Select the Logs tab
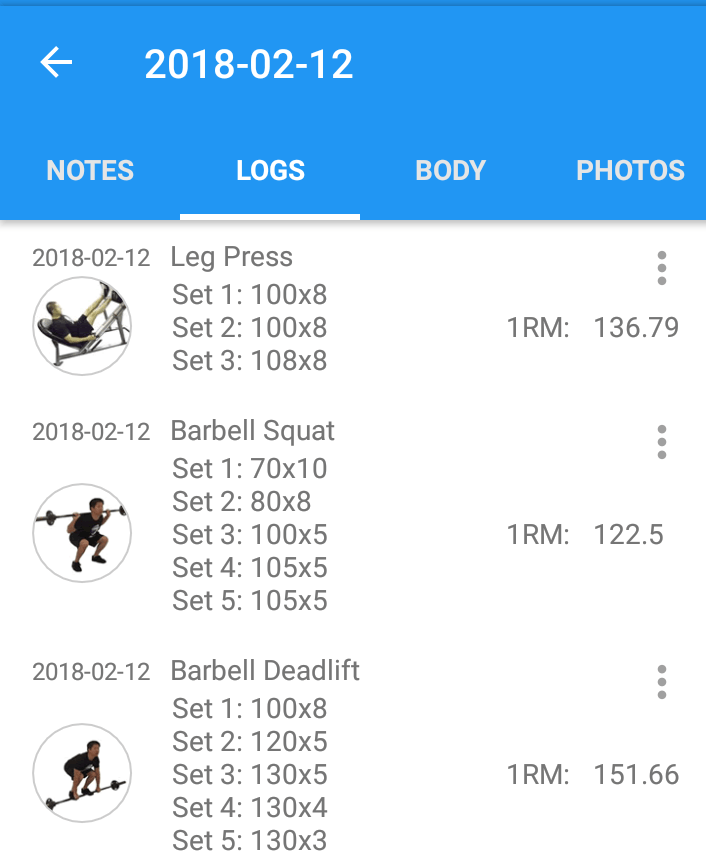 click(270, 170)
